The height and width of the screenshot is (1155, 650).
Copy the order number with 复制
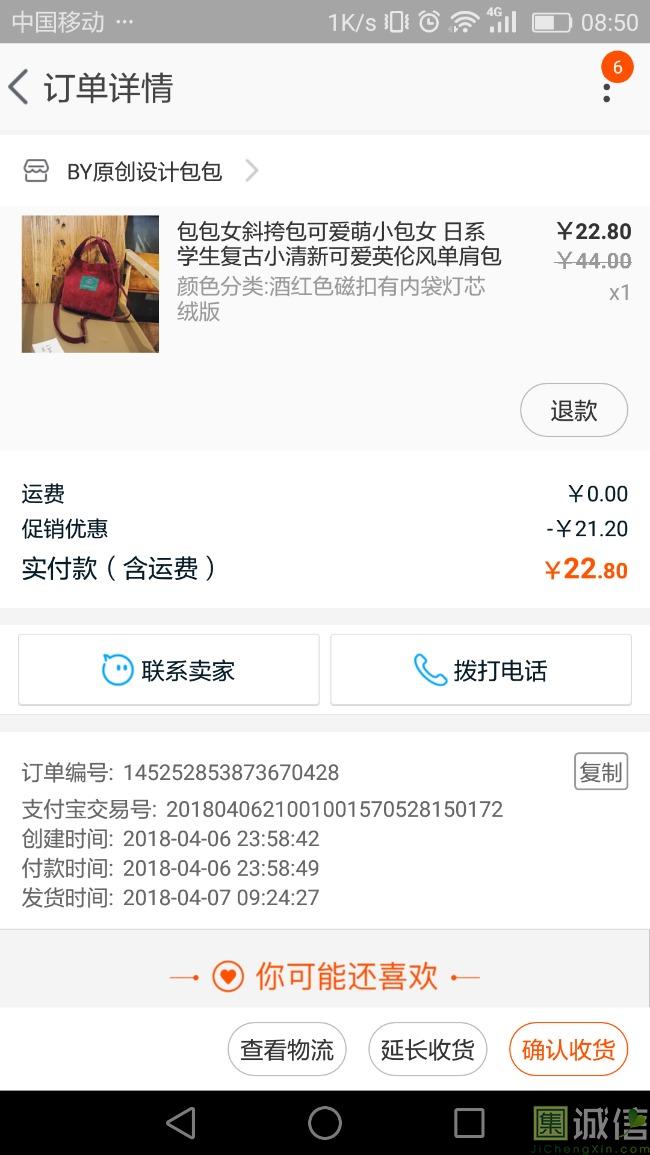coord(601,772)
